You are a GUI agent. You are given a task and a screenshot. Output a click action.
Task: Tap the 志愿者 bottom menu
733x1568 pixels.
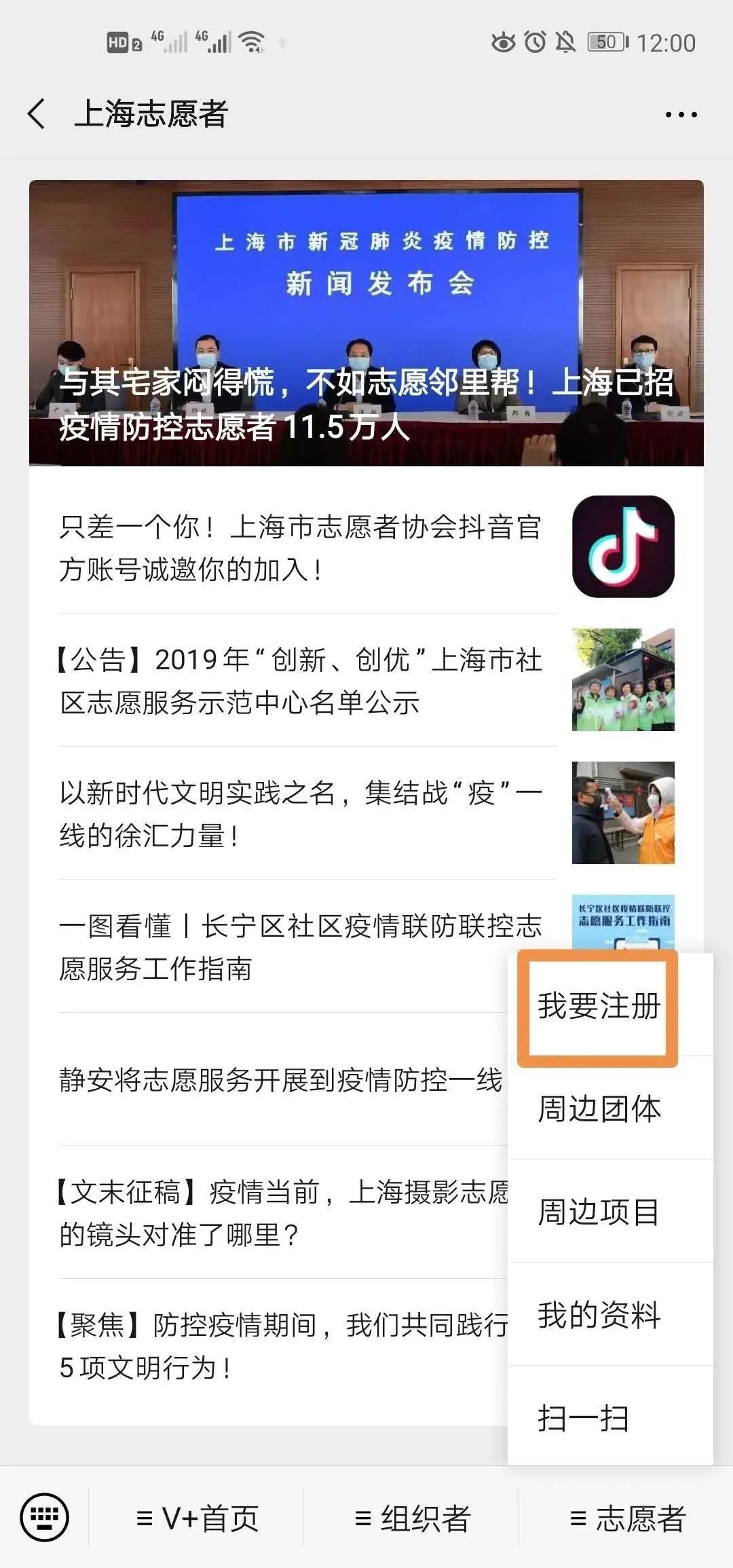(627, 1518)
